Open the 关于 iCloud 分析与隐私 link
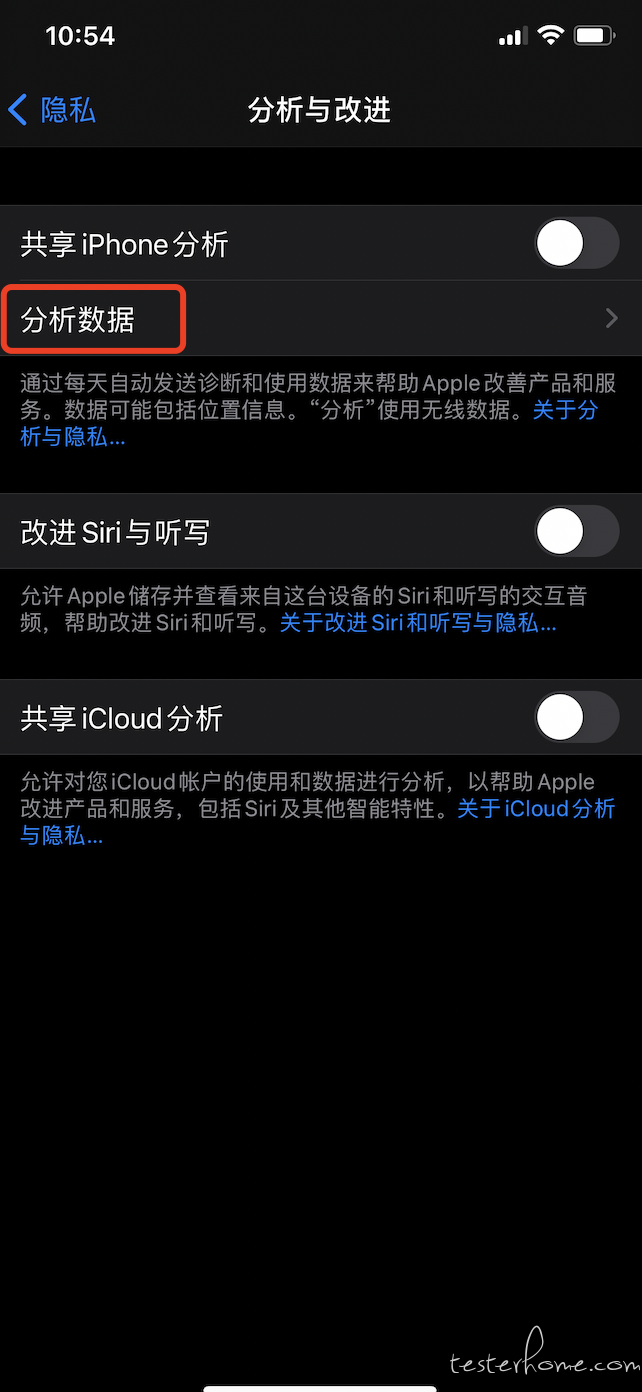 pos(536,809)
